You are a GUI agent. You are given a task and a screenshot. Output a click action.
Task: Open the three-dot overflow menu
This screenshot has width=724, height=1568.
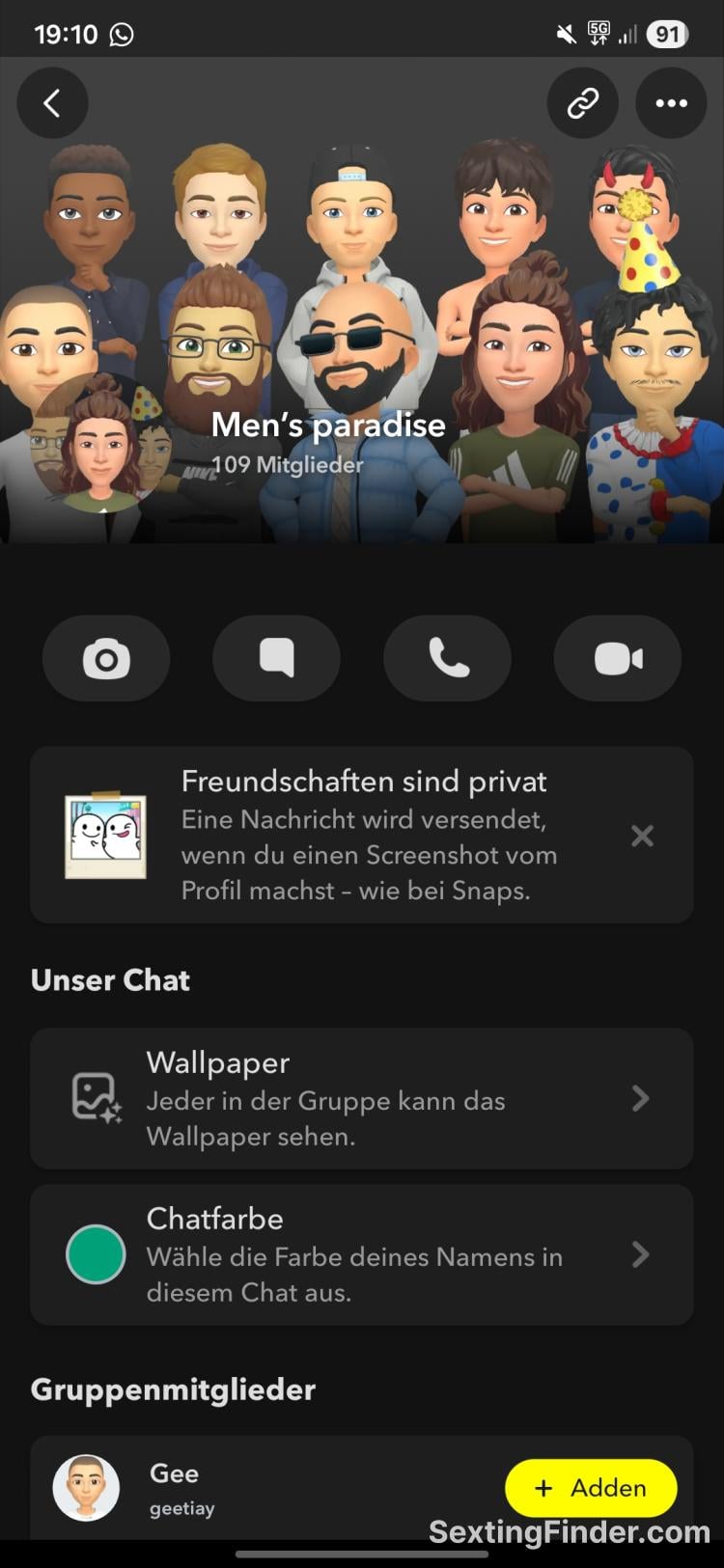click(671, 103)
